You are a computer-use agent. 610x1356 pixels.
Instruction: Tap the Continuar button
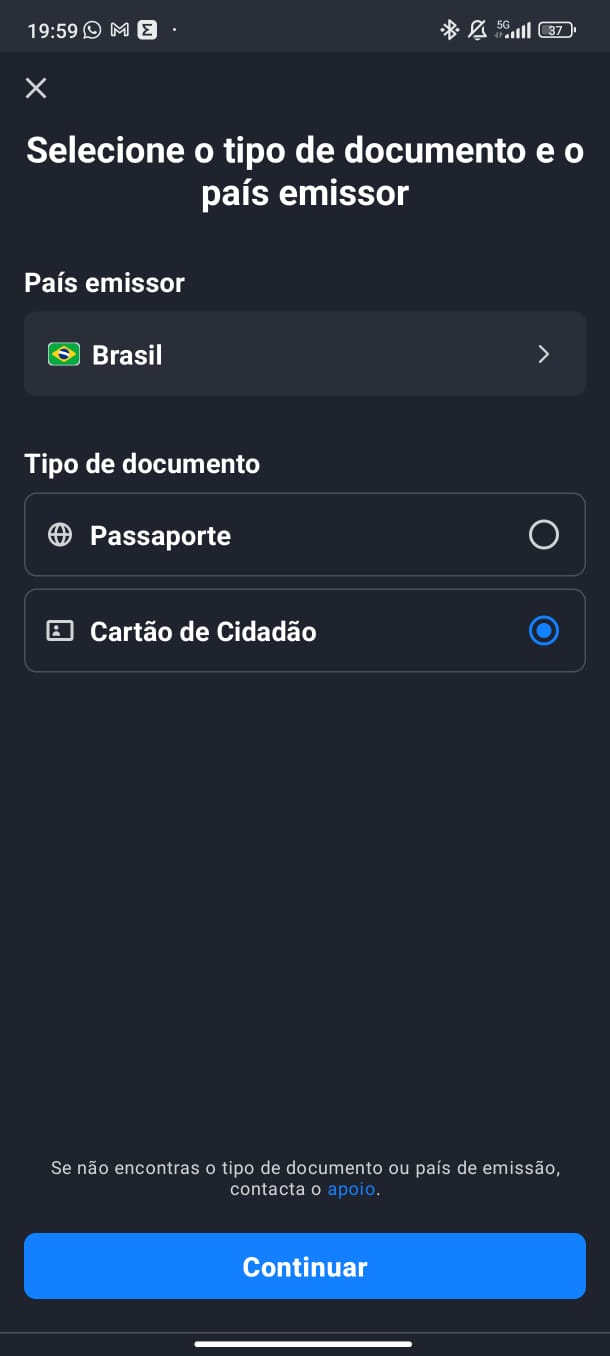[304, 1266]
